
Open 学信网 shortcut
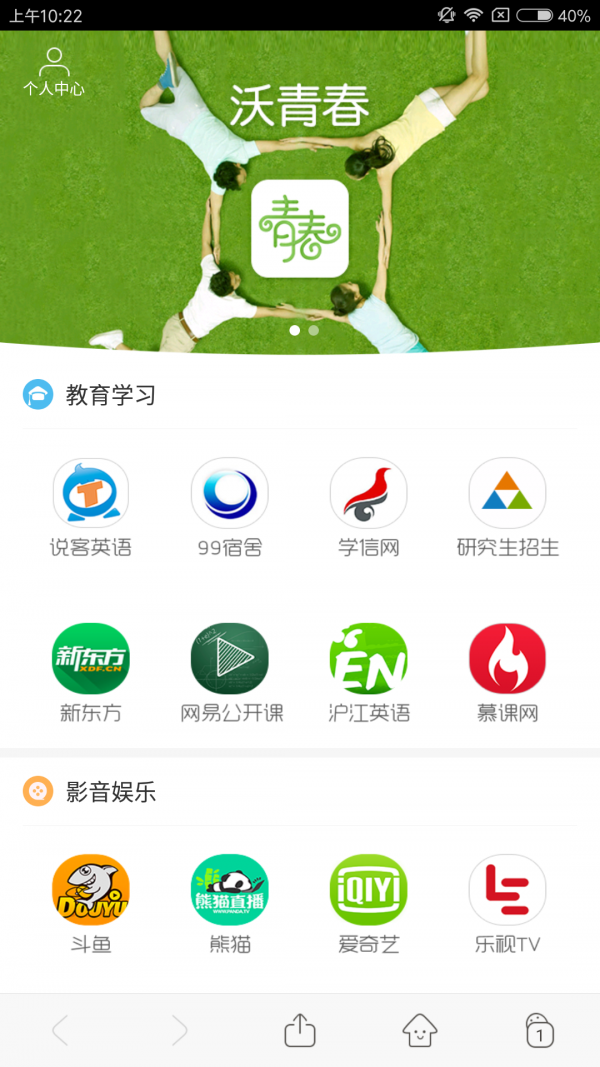(x=368, y=493)
